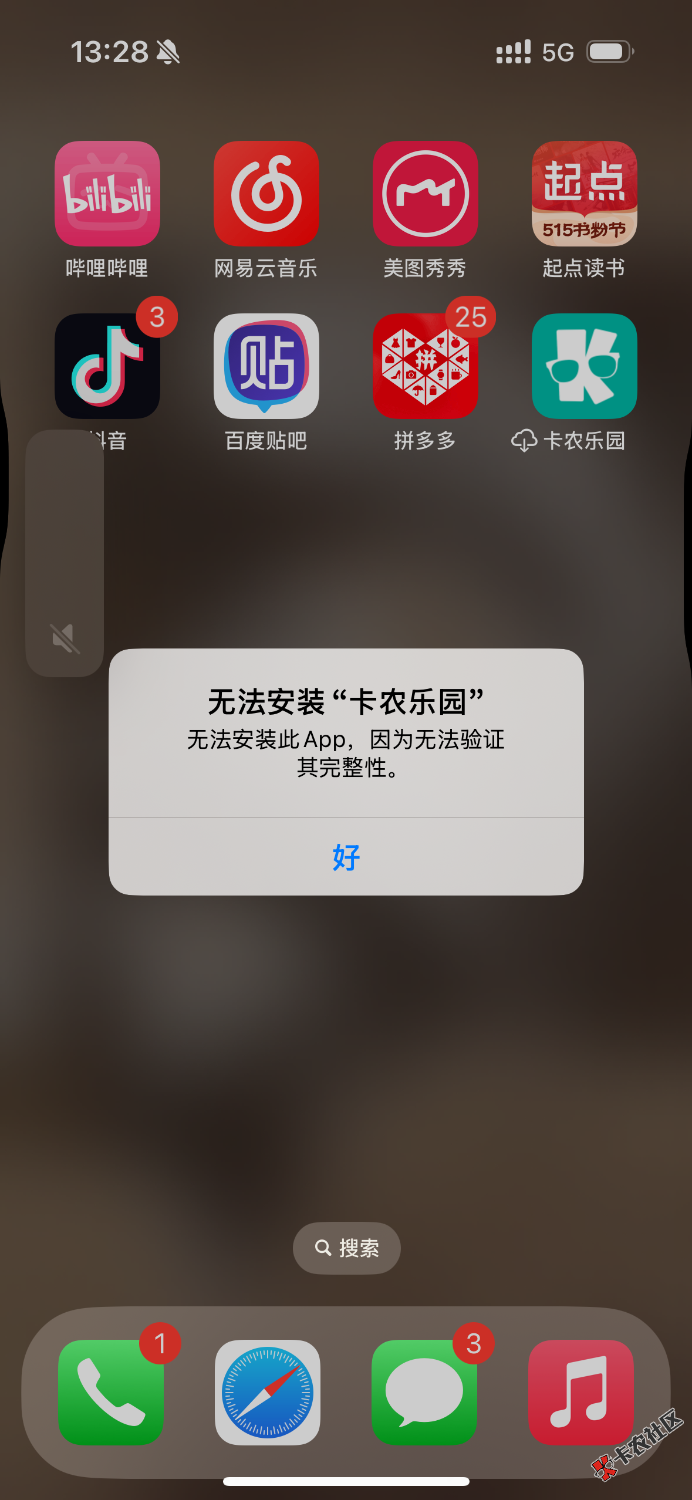692x1500 pixels.
Task: Open the 搜索 search pill
Action: pos(346,1248)
